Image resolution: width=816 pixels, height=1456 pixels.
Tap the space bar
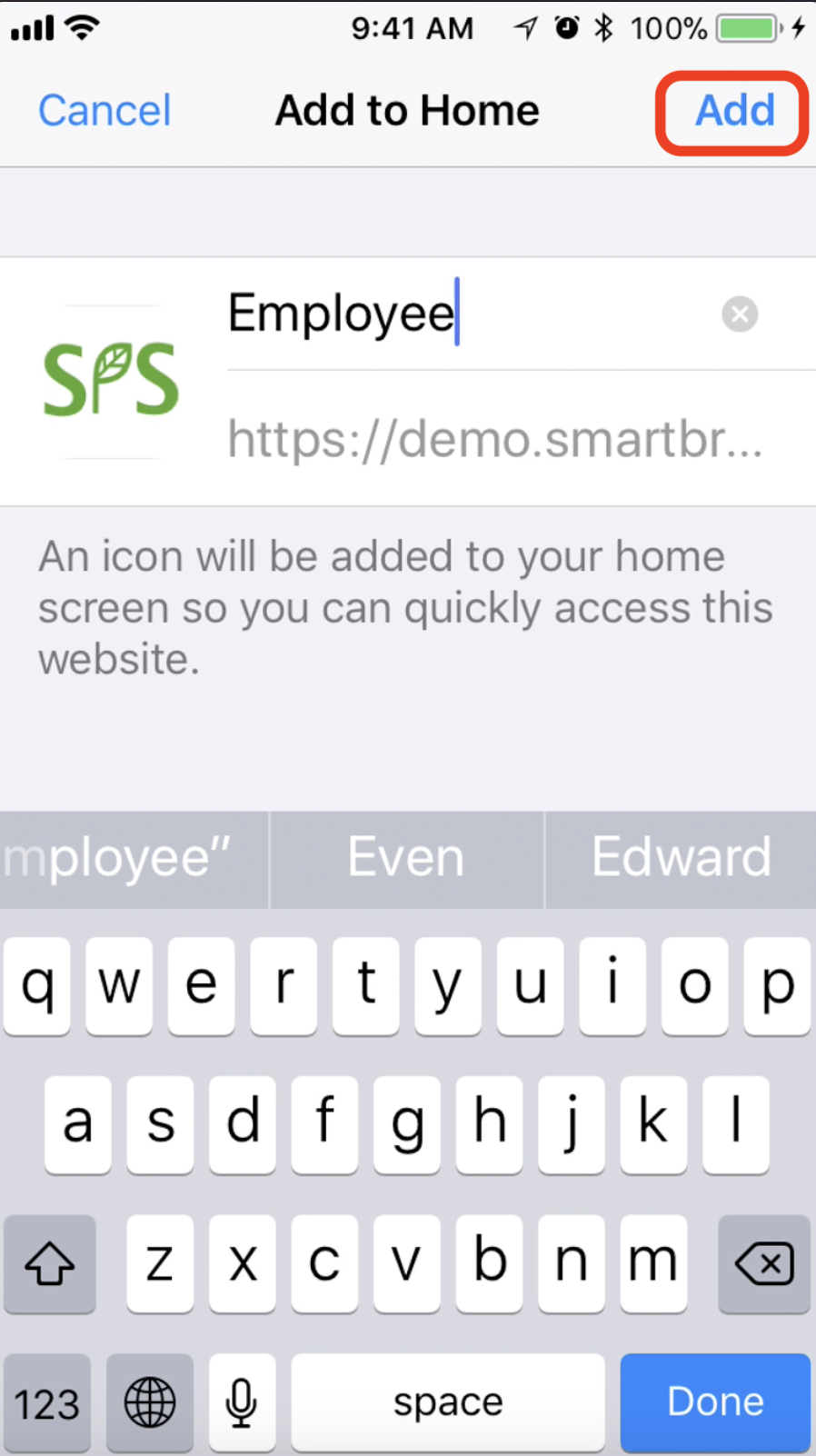(448, 1402)
